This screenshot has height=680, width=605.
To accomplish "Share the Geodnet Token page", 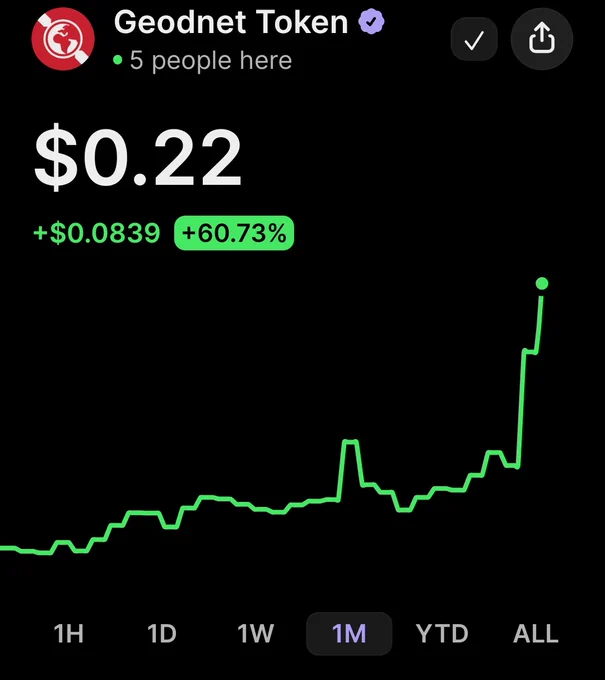I will pyautogui.click(x=542, y=39).
